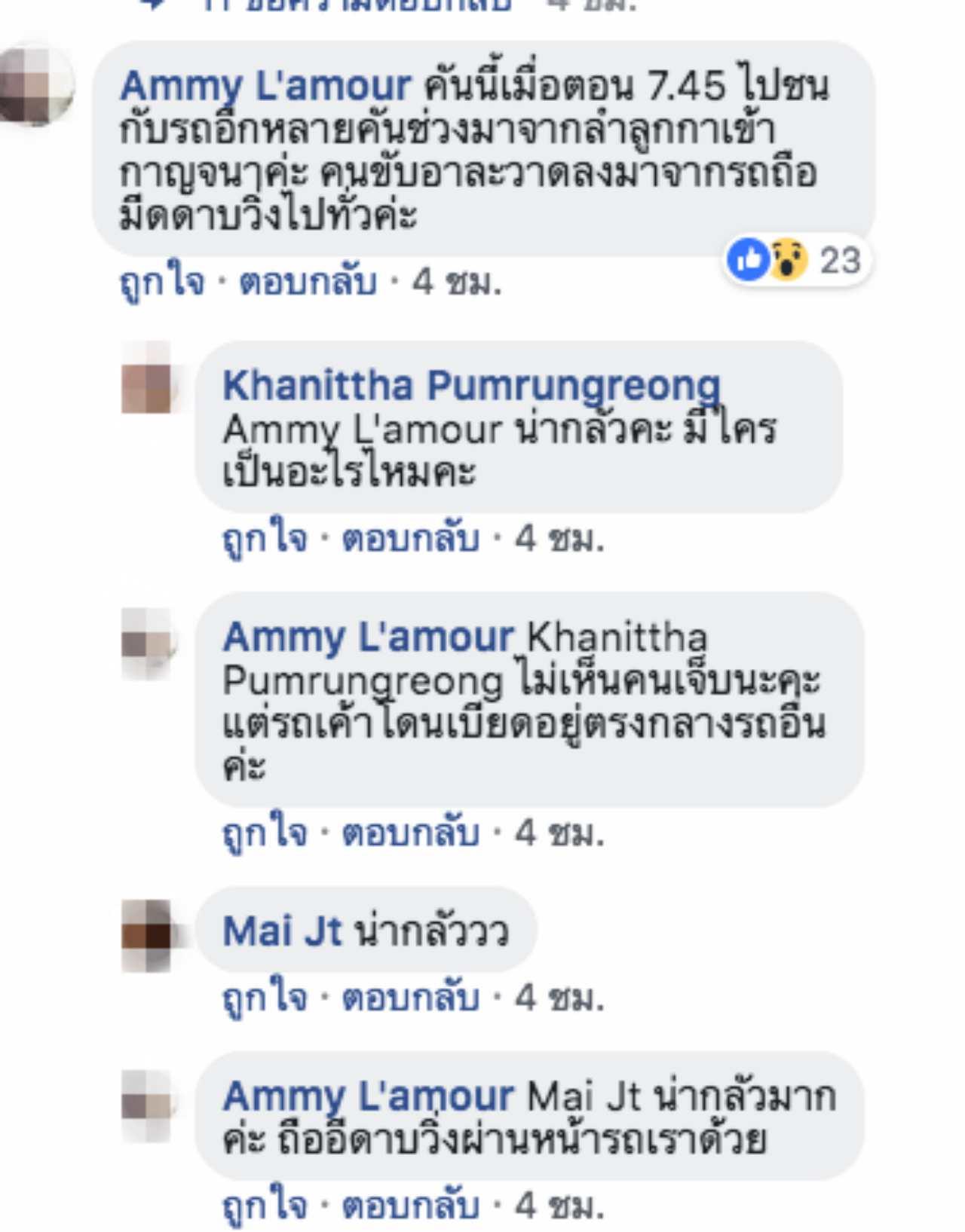965x1232 pixels.
Task: Reply to Ammy L'amour's reply mentioning Mai Jt
Action: (410, 1205)
